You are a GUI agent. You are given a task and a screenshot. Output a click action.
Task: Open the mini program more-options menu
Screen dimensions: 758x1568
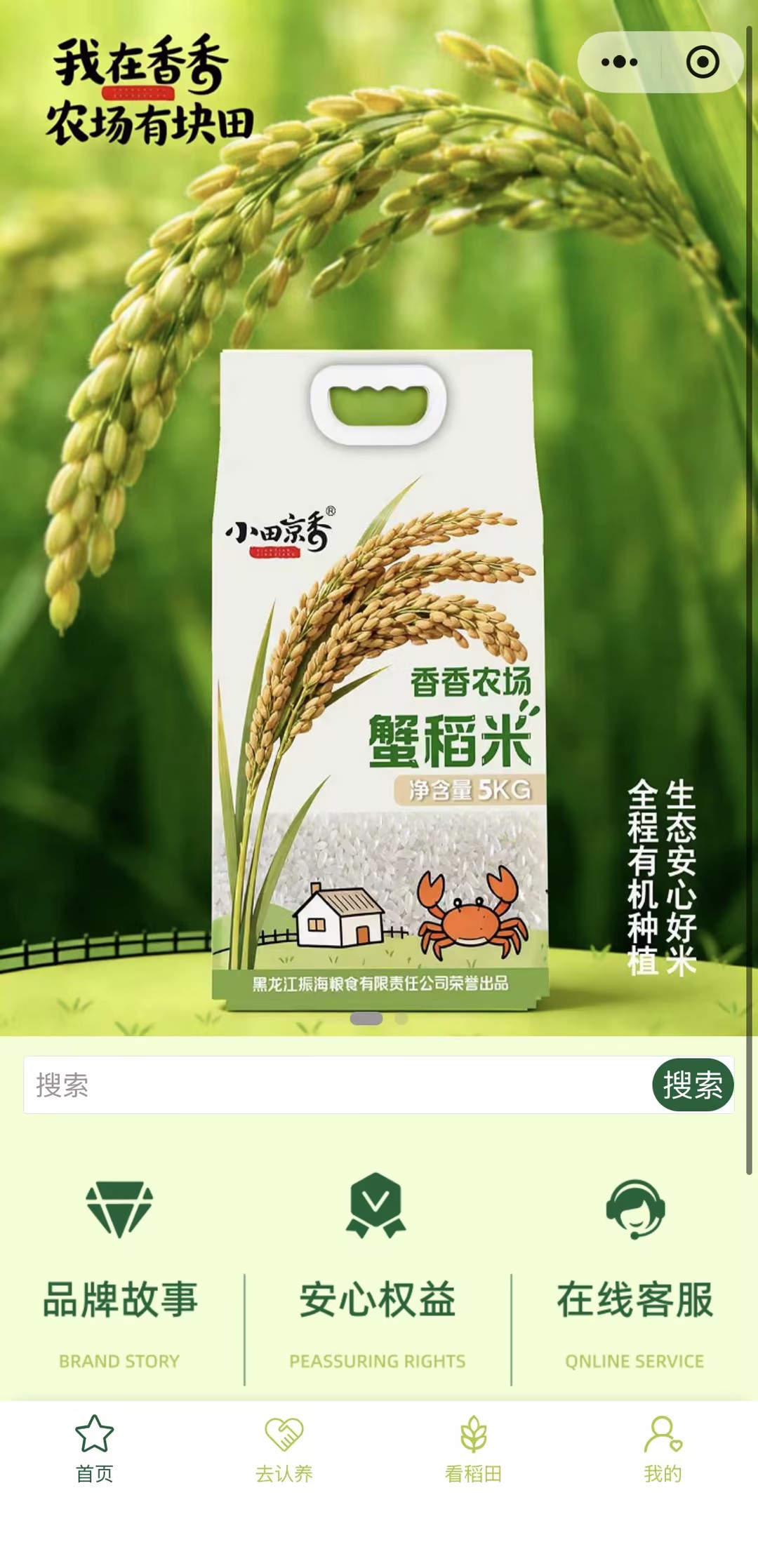(x=619, y=62)
